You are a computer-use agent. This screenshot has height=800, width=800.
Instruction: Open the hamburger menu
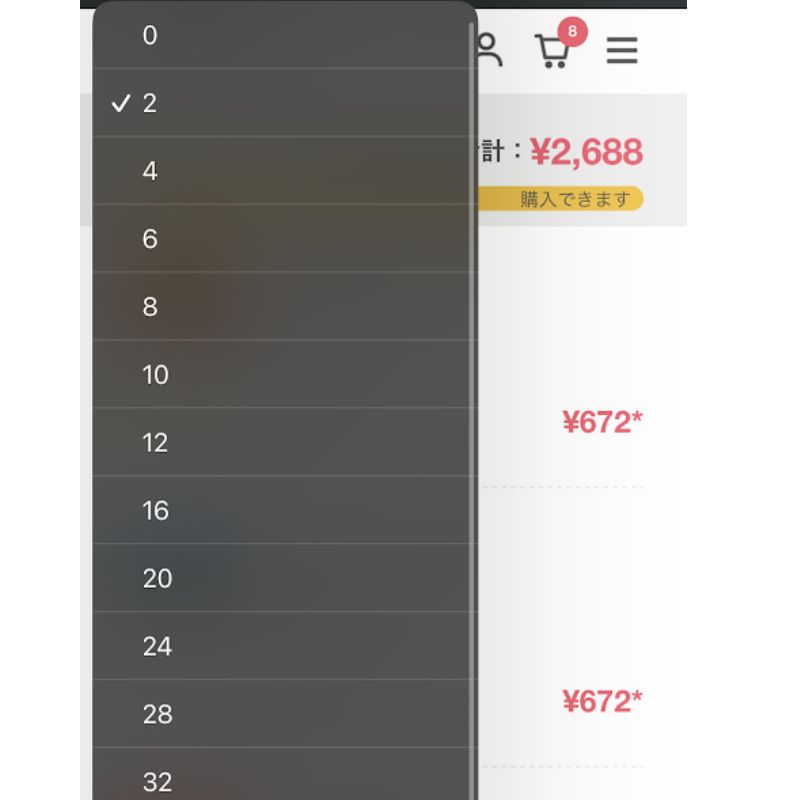coord(622,50)
